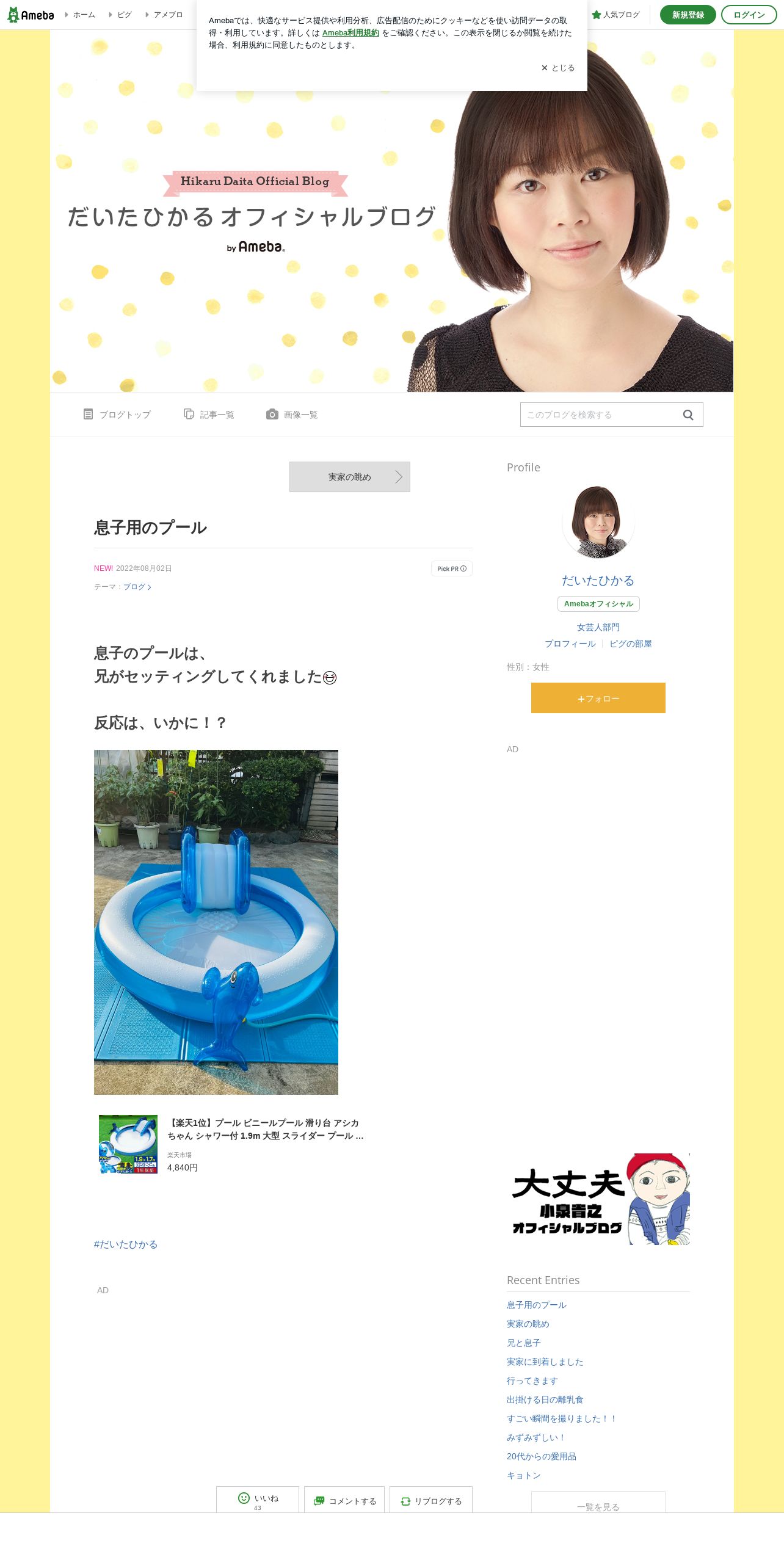
Task: Open the 記事一覧 article list
Action: pos(209,415)
